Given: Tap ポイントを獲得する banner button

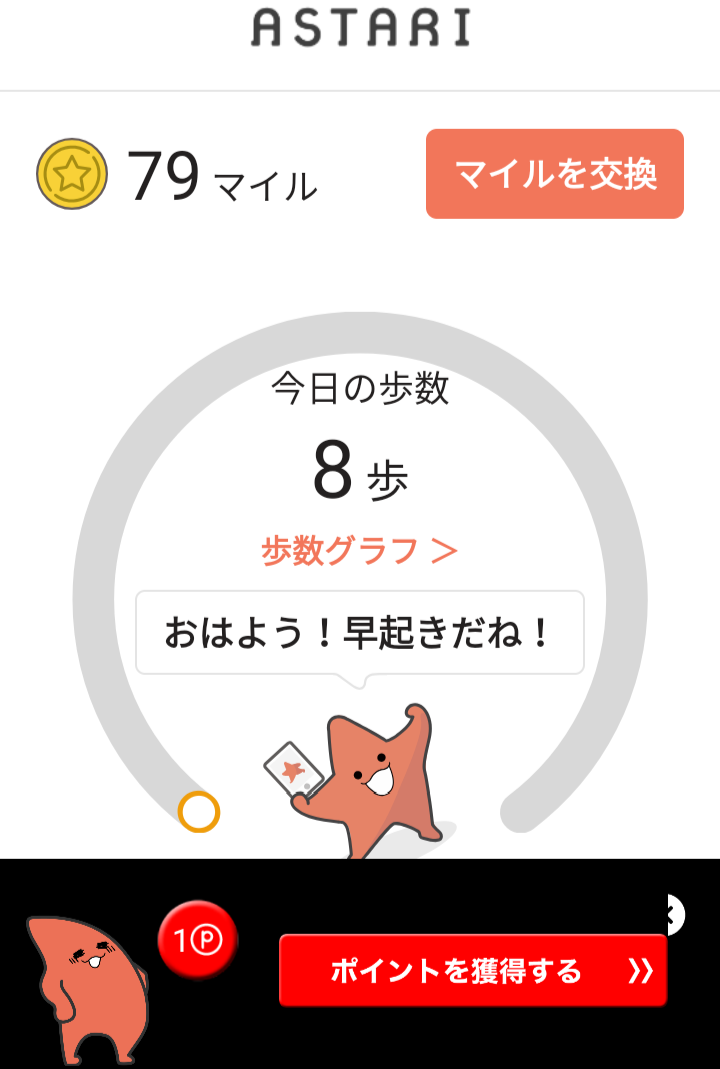Looking at the screenshot, I should [472, 970].
